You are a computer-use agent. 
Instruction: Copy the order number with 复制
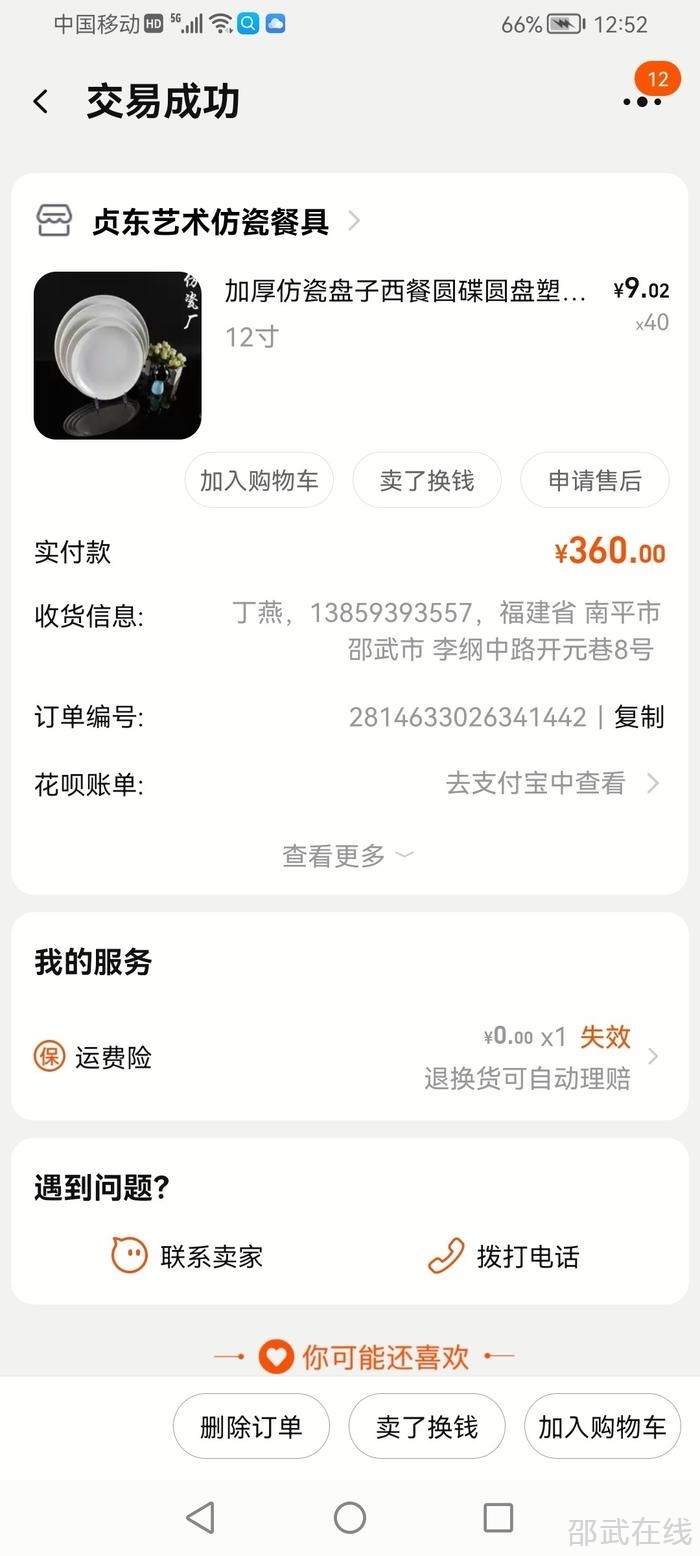click(639, 717)
